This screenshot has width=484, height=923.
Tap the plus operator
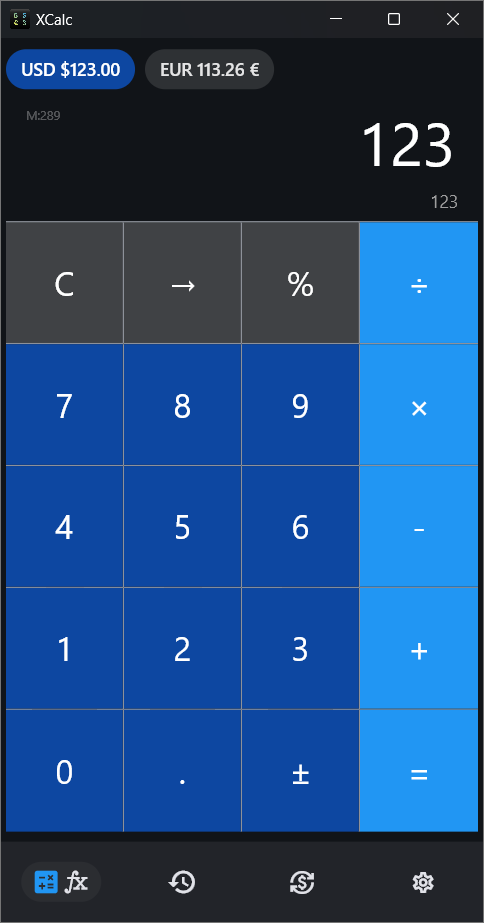coord(419,649)
